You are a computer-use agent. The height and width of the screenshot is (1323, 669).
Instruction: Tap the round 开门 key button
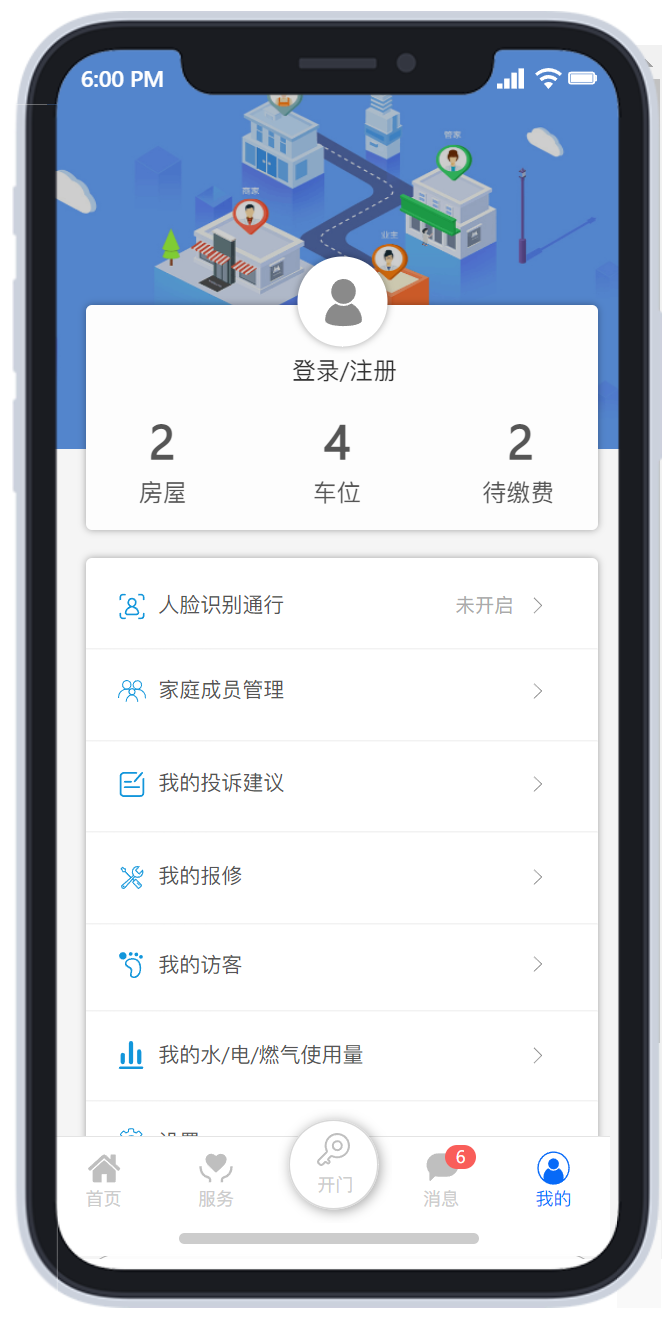[334, 1165]
